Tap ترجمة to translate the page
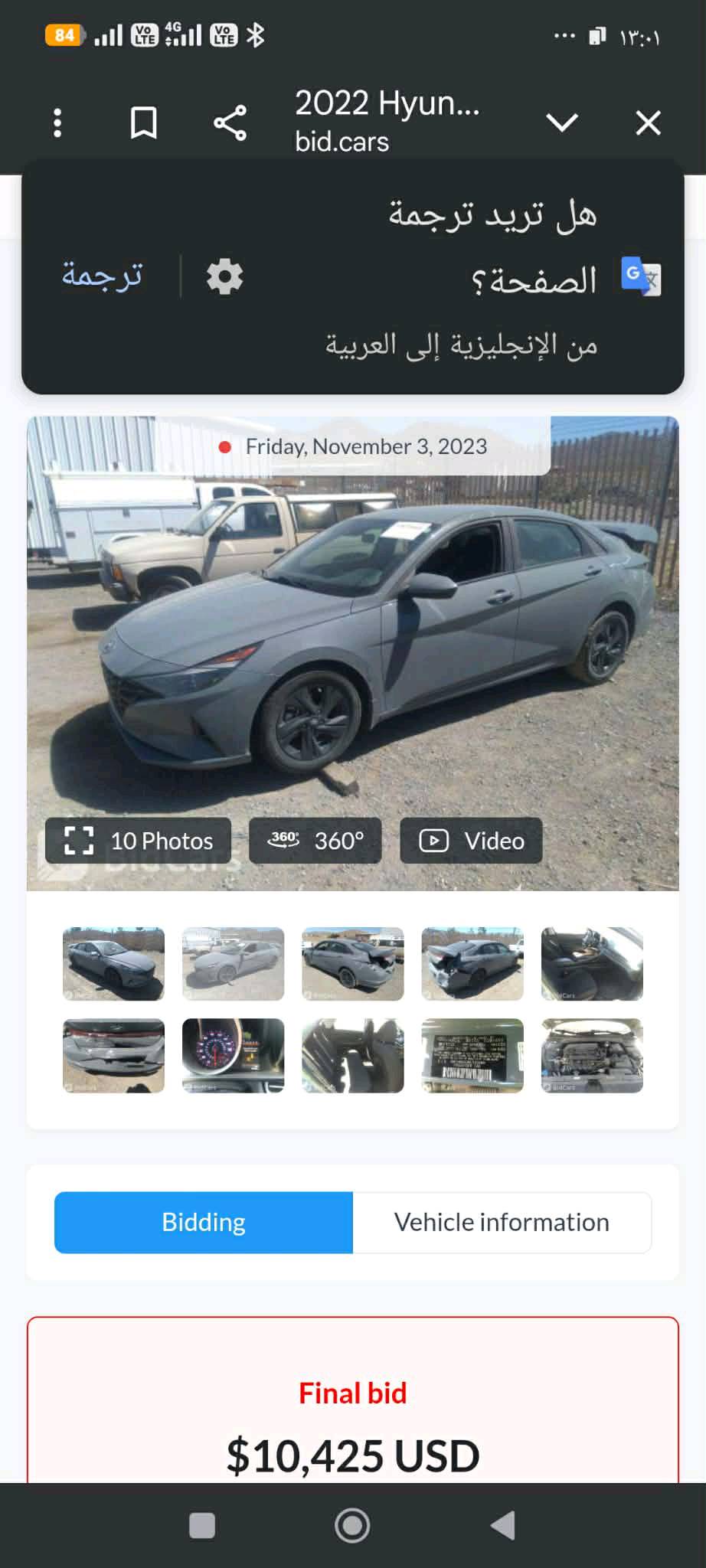This screenshot has width=706, height=1568. point(102,275)
